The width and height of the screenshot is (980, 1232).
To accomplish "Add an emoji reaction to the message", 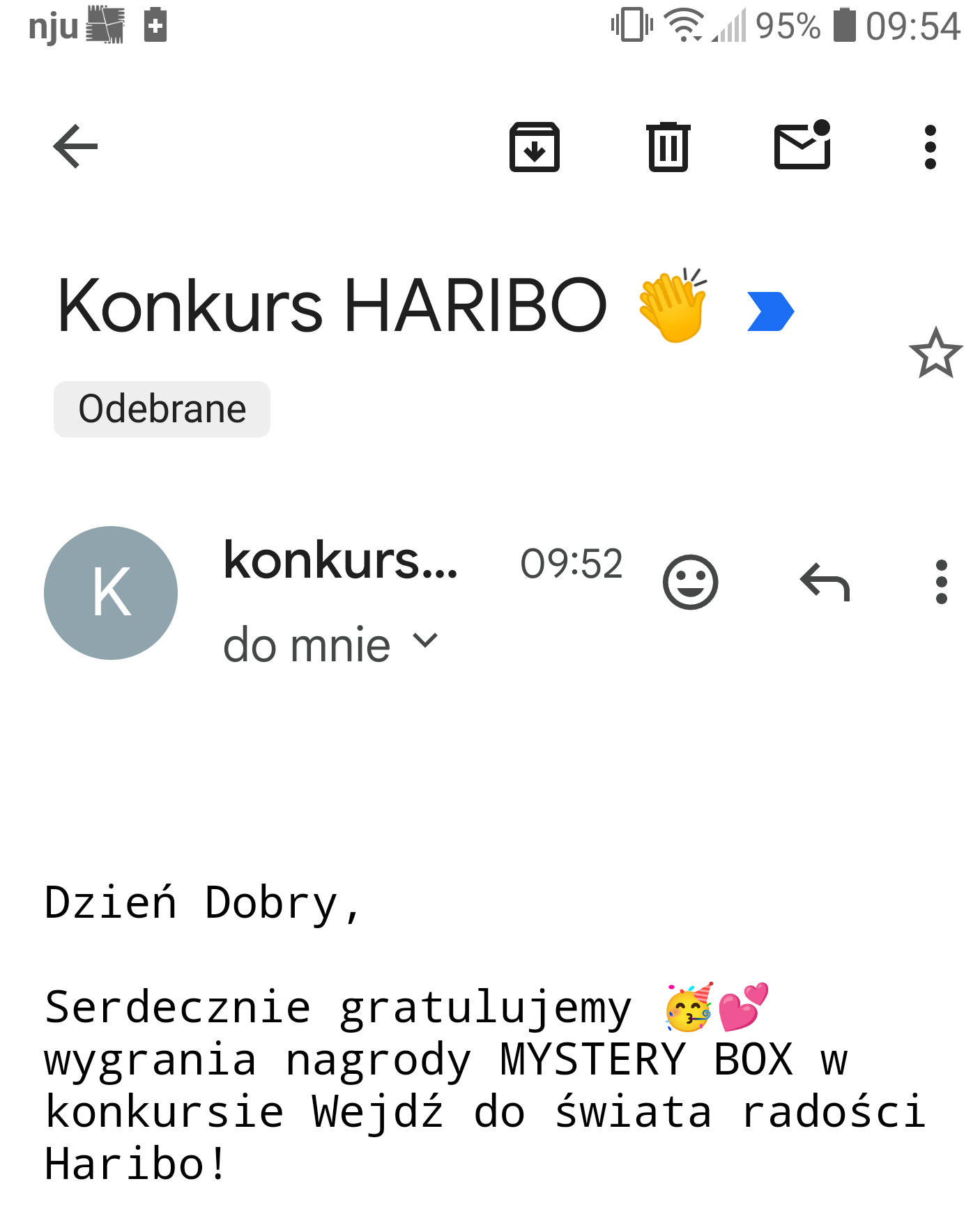I will coord(690,582).
